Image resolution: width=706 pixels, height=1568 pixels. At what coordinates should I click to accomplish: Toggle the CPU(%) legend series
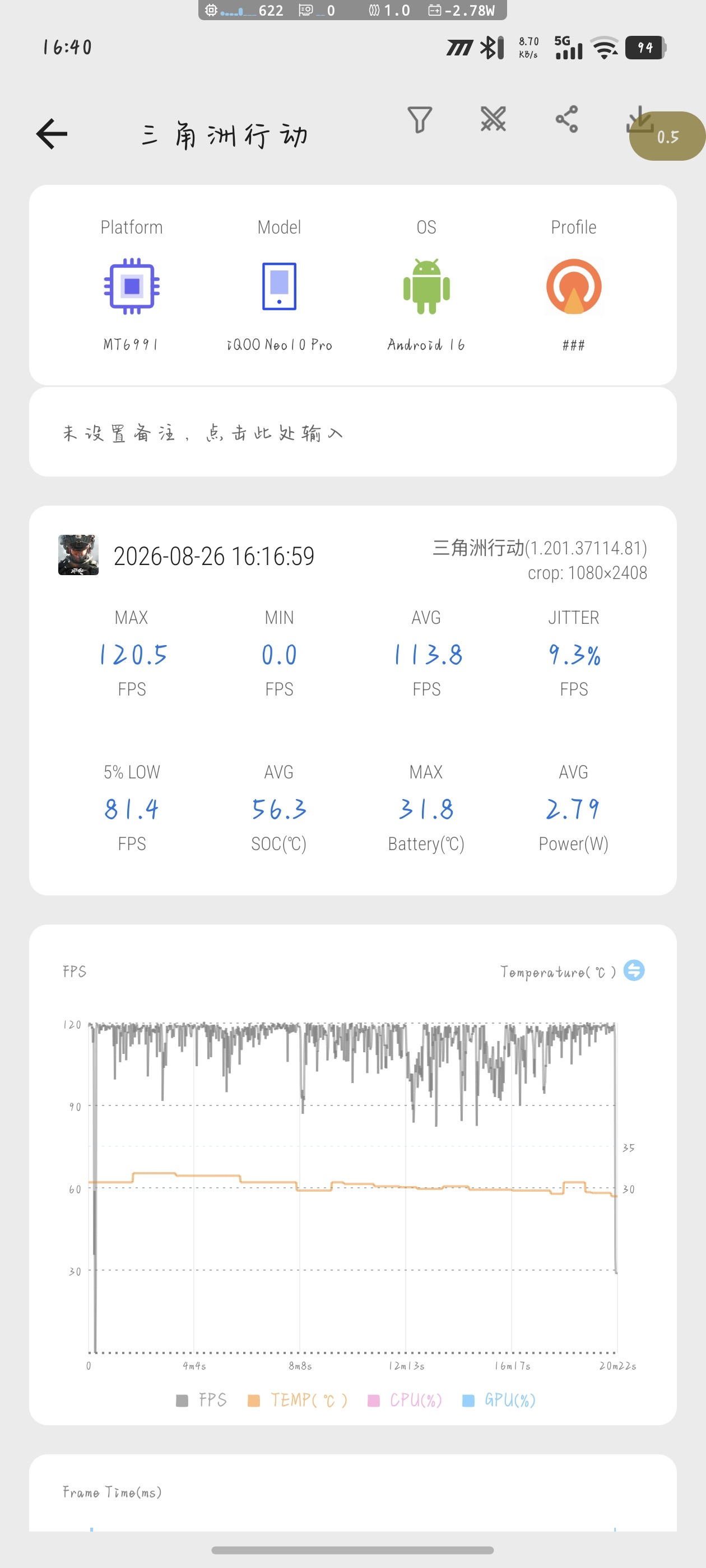tap(405, 1401)
